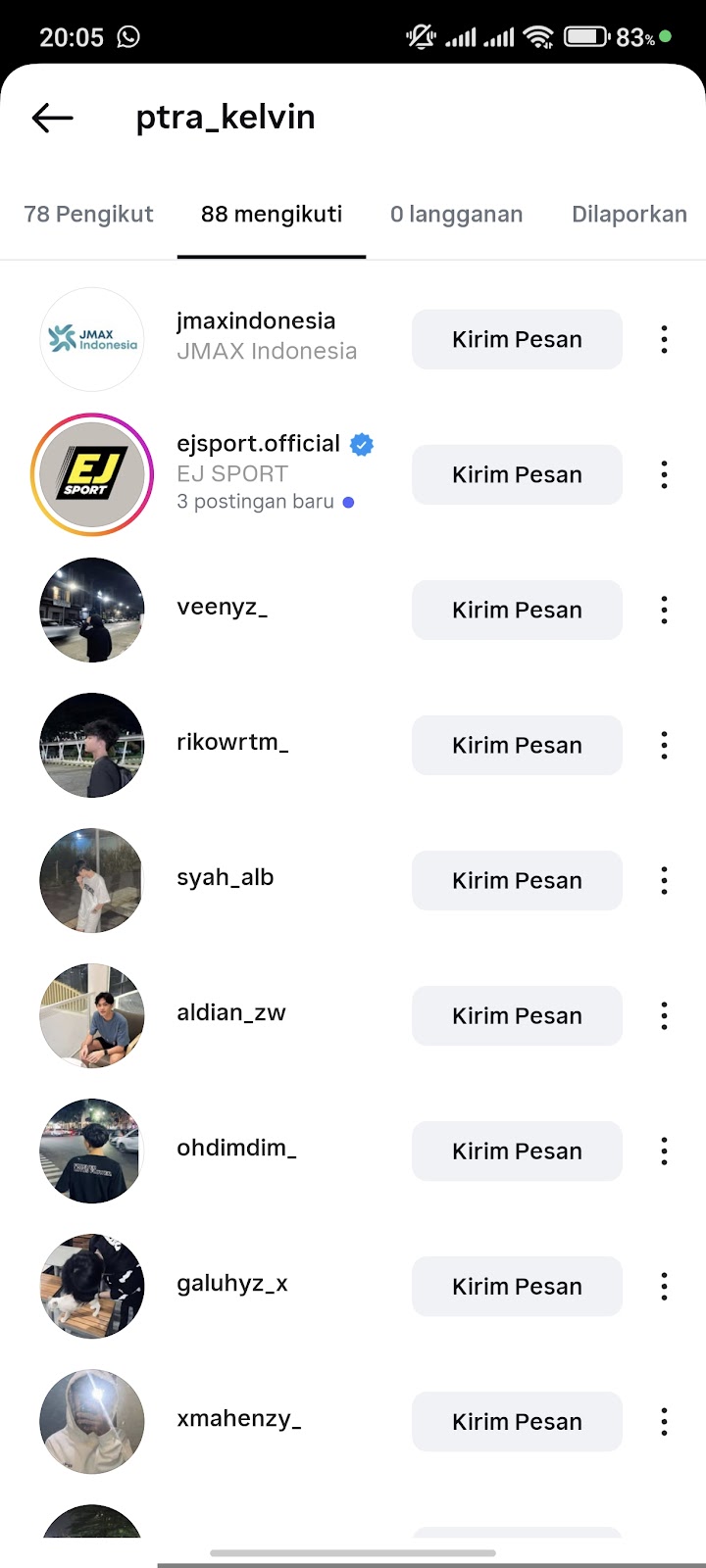Go back using the arrow icon
The width and height of the screenshot is (706, 1568).
click(x=53, y=118)
